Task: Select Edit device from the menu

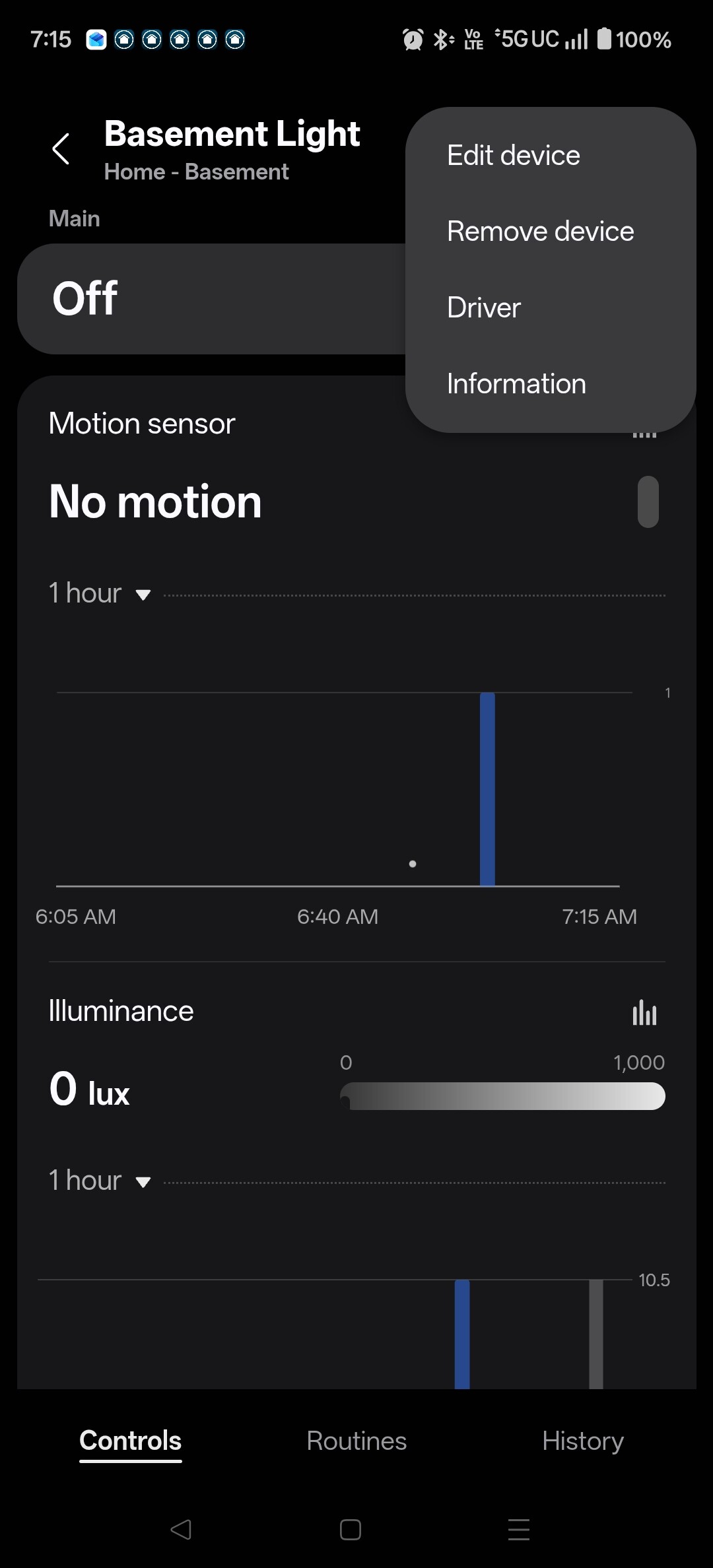Action: [x=513, y=156]
